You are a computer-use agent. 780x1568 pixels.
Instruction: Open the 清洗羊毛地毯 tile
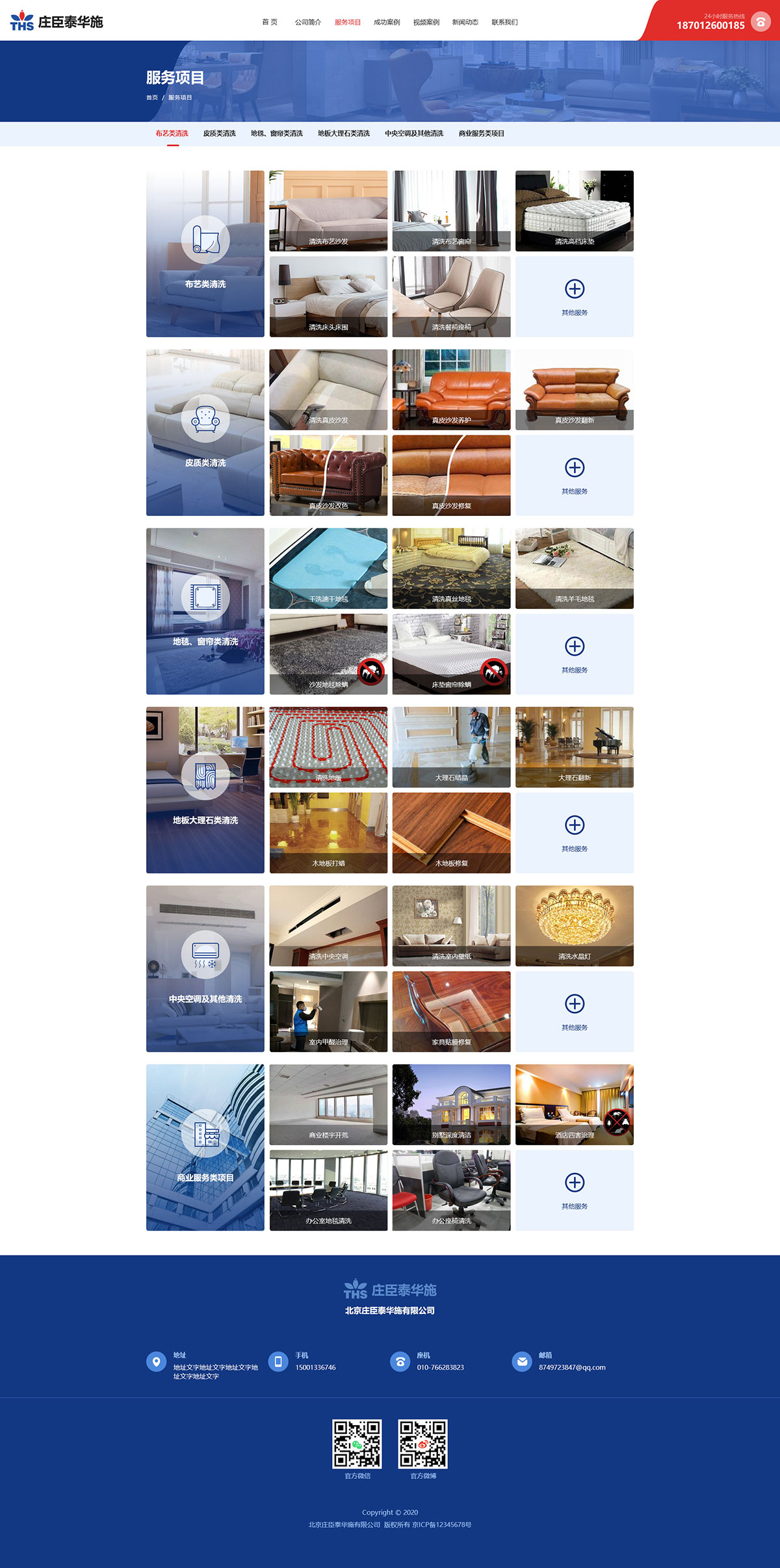point(575,569)
